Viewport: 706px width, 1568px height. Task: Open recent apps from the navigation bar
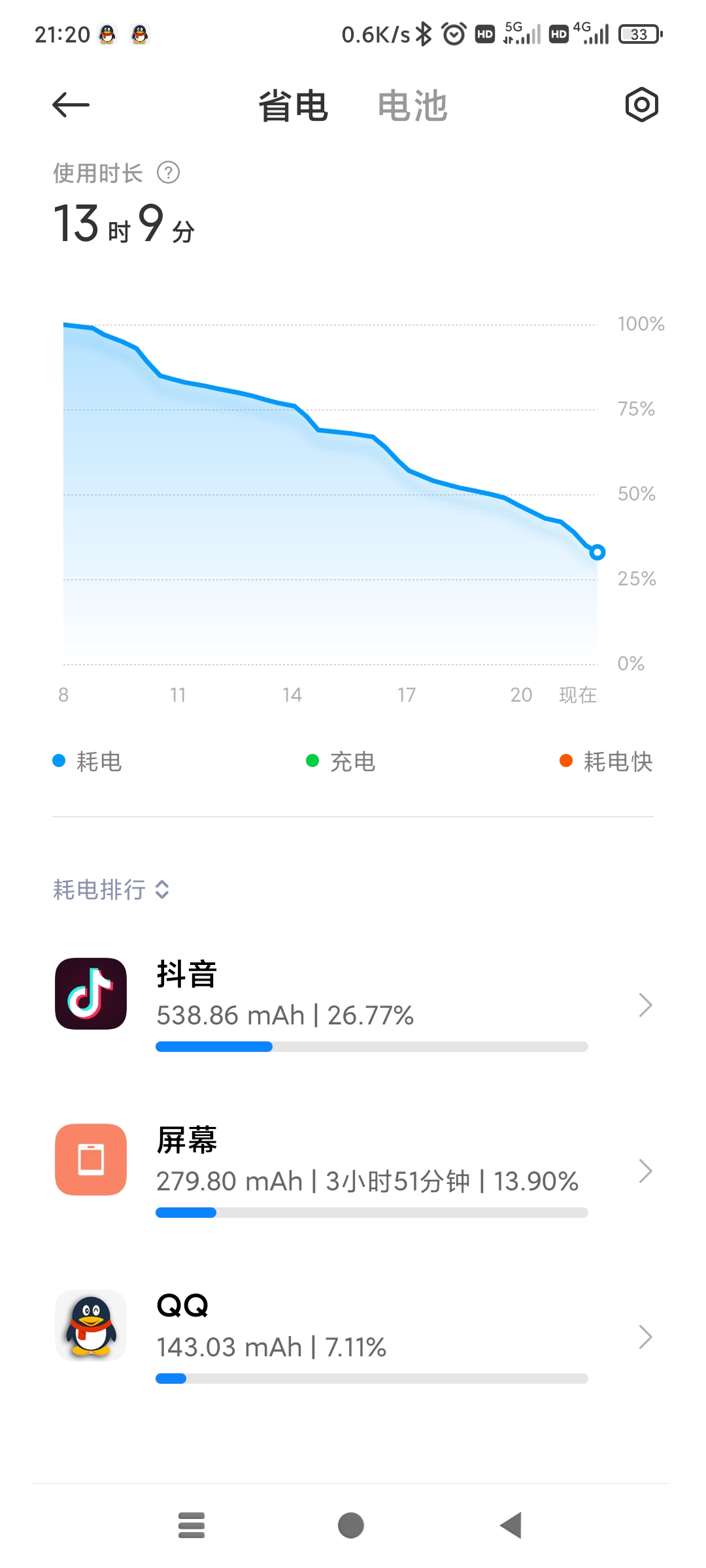point(192,1526)
